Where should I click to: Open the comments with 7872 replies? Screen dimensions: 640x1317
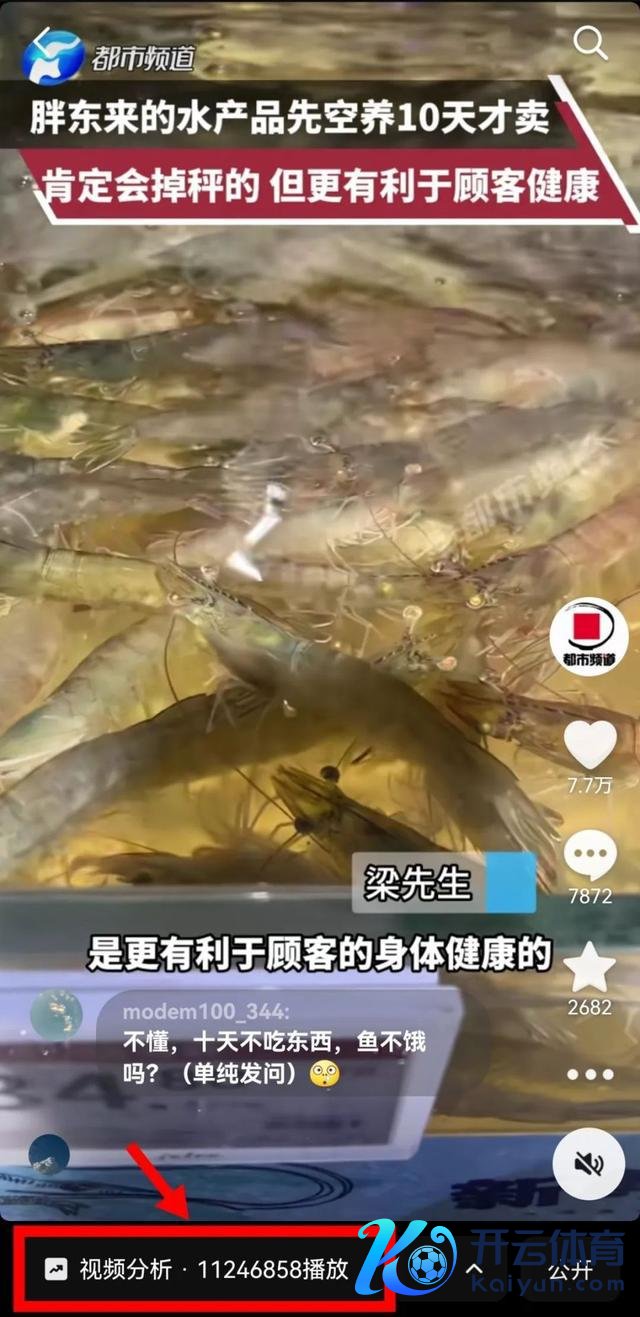pos(589,856)
